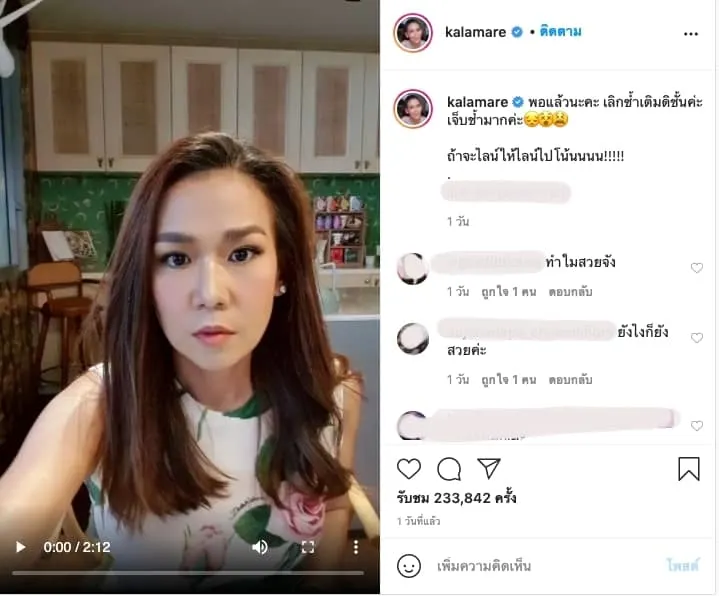Focus the เพิ่มความคิดเห็น comment field

tap(540, 566)
